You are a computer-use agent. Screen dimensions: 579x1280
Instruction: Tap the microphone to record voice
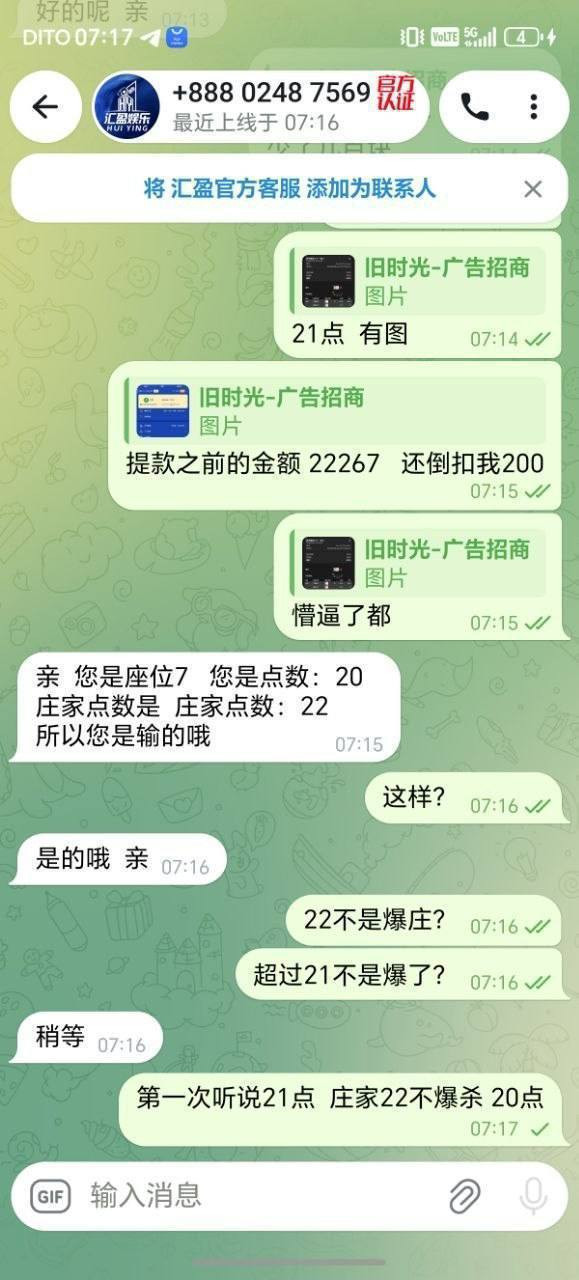pyautogui.click(x=533, y=1195)
